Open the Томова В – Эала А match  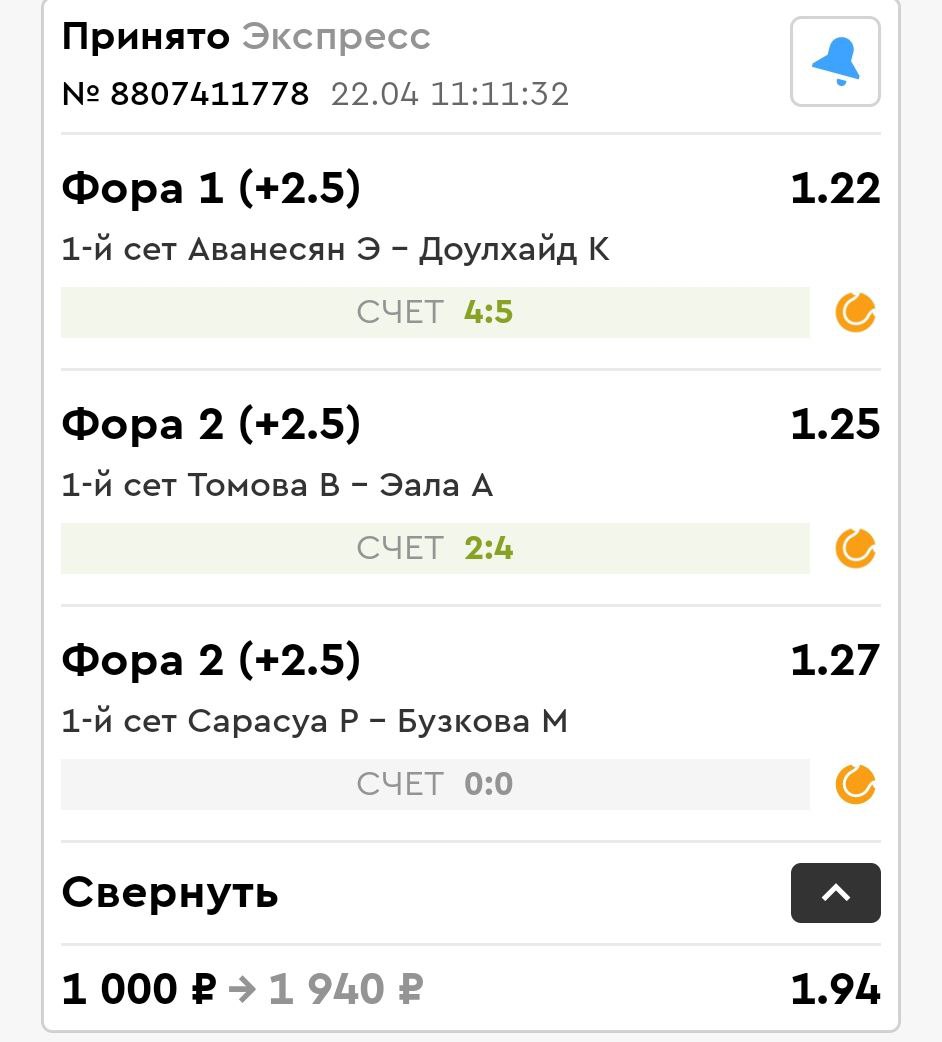(x=277, y=485)
